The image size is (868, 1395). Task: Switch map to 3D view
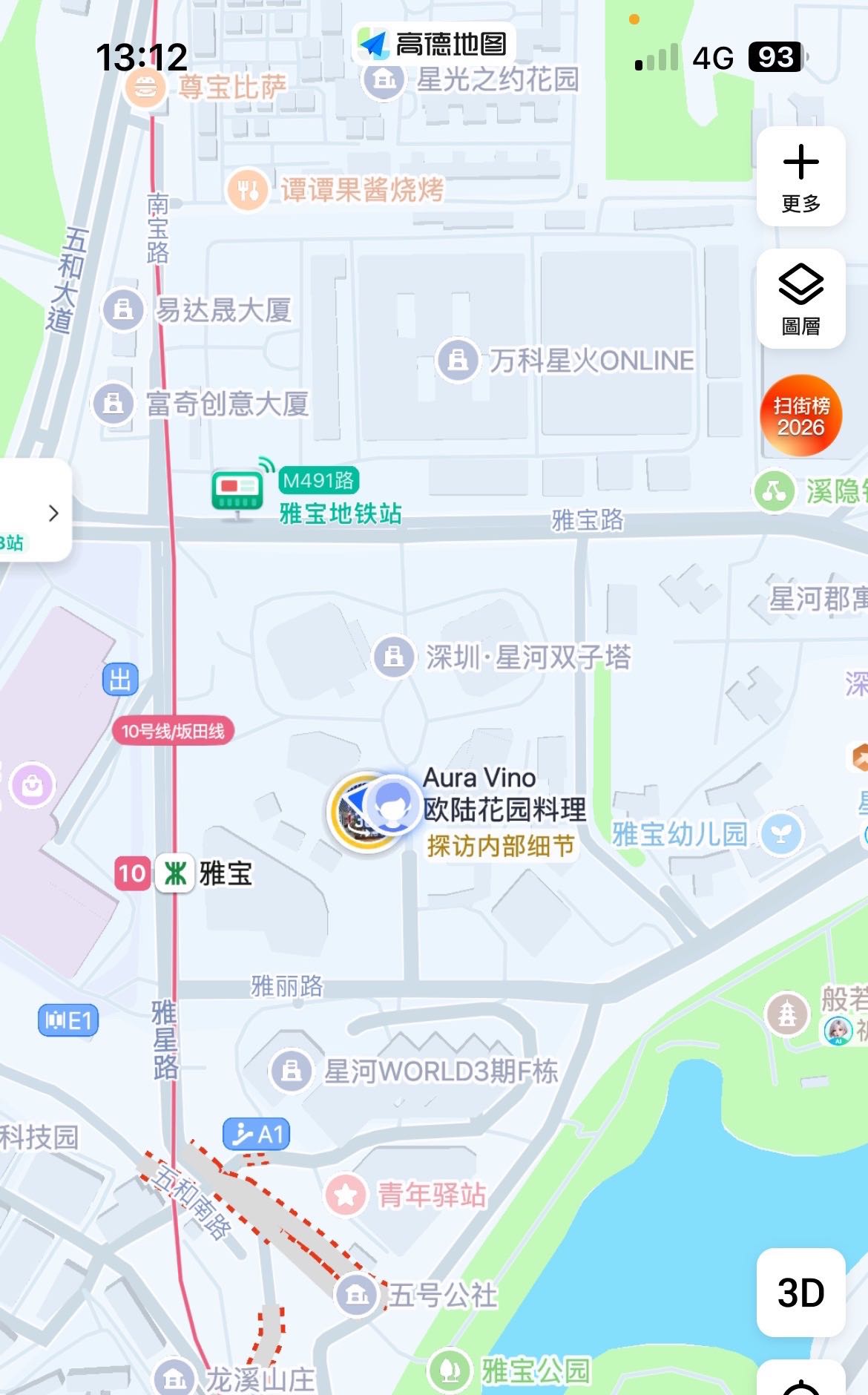[x=800, y=1293]
